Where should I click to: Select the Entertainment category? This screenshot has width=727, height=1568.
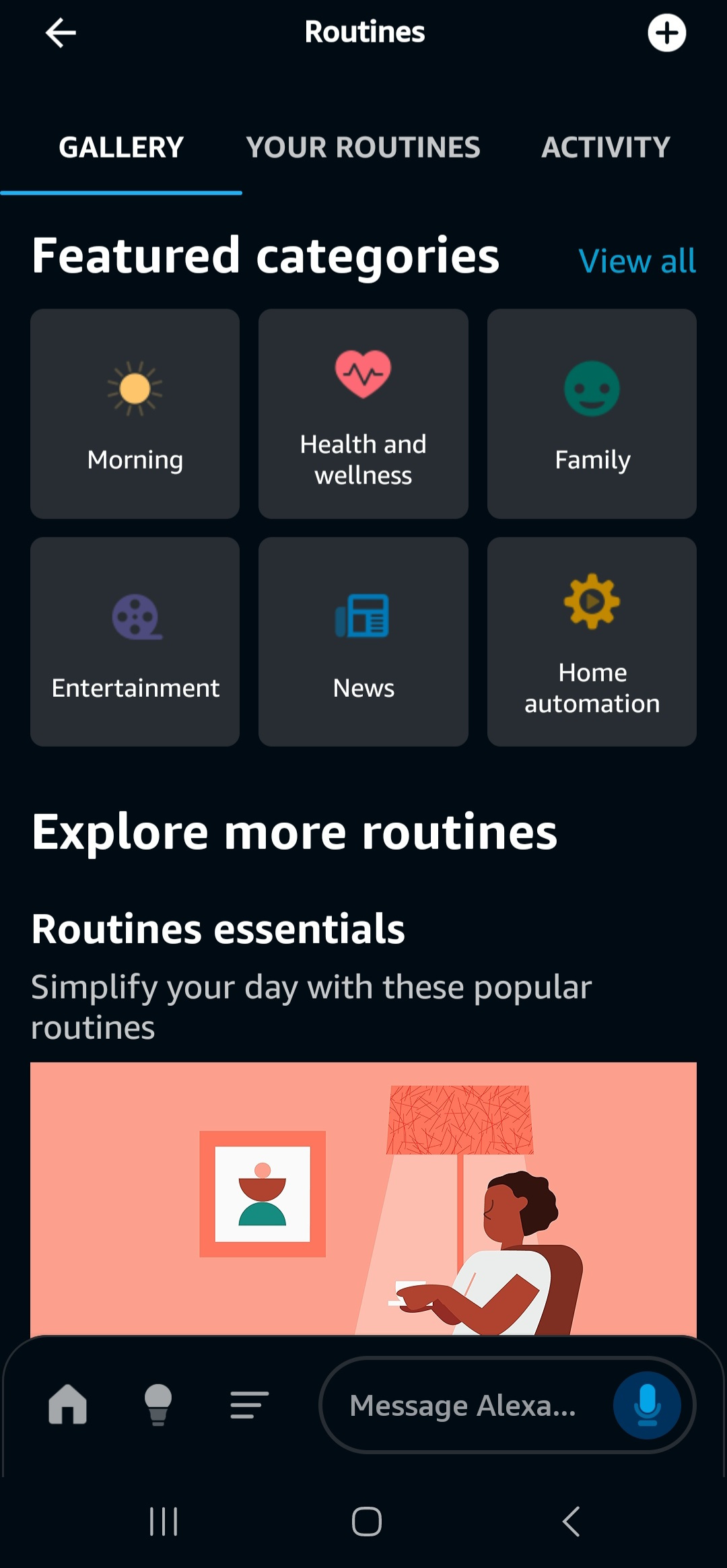point(134,642)
